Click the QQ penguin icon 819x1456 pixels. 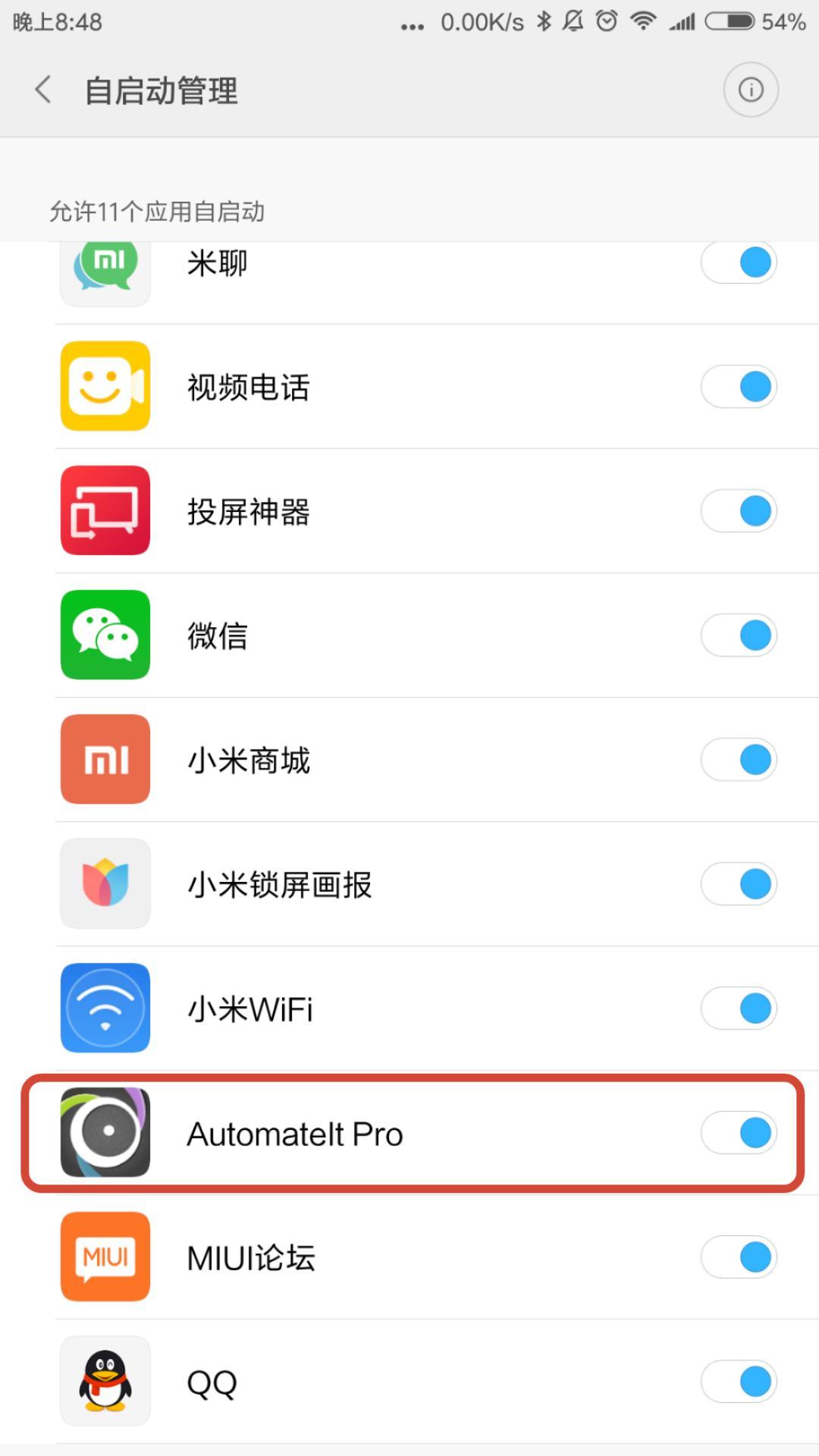105,1381
